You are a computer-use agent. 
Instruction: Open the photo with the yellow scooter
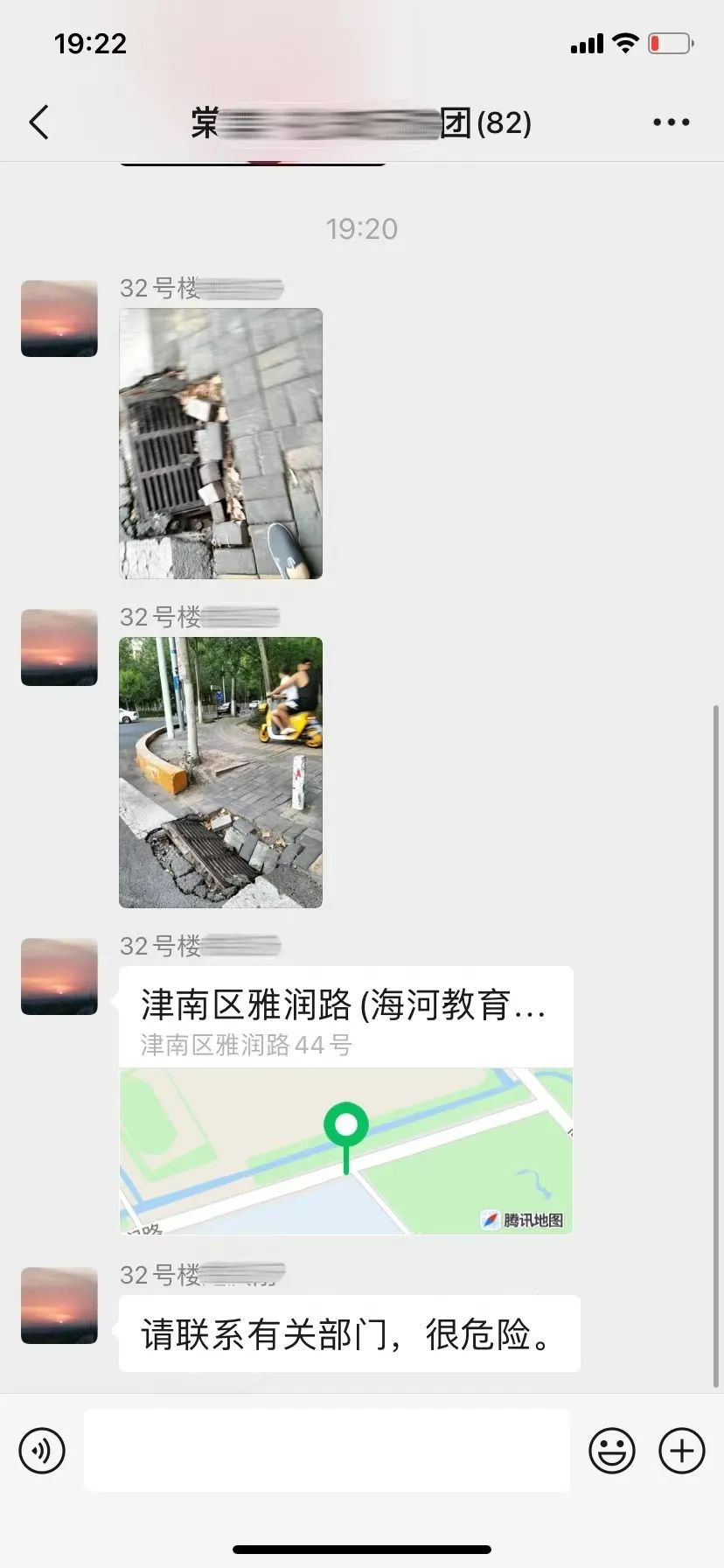click(x=219, y=770)
